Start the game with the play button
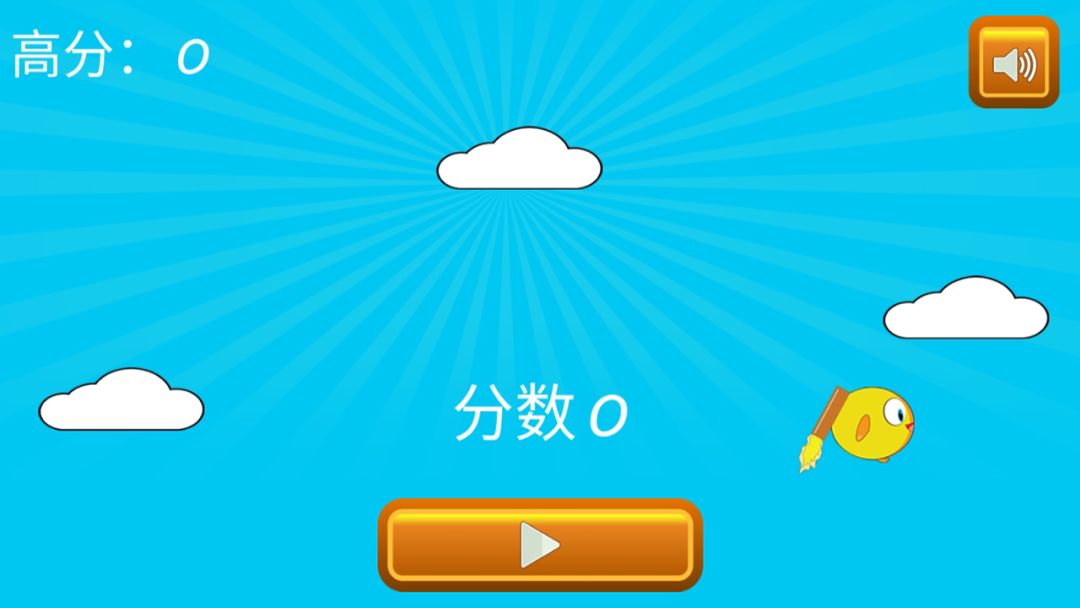Viewport: 1080px width, 608px height. [540, 545]
